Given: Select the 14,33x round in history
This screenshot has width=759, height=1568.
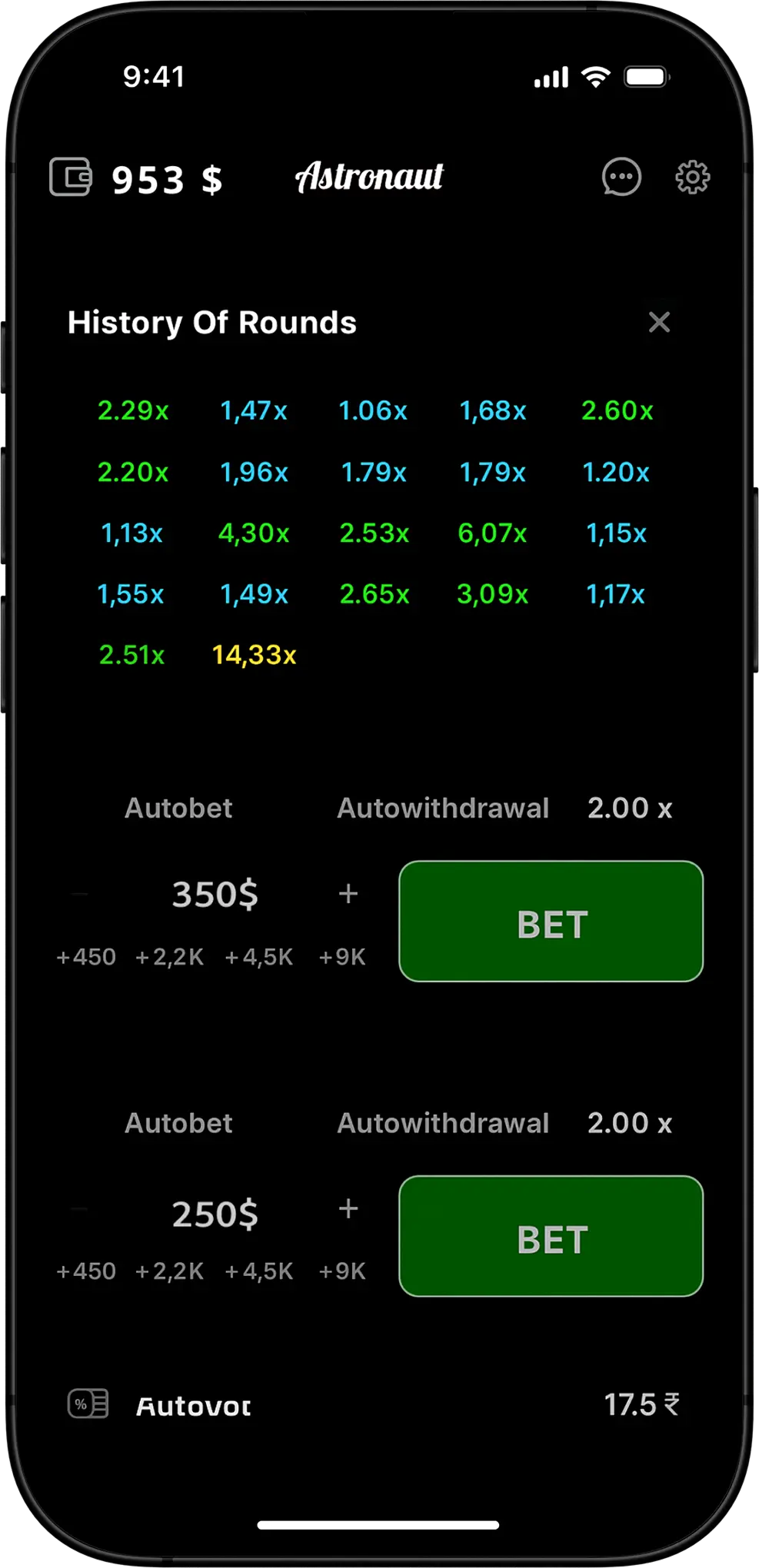Looking at the screenshot, I should tap(255, 654).
